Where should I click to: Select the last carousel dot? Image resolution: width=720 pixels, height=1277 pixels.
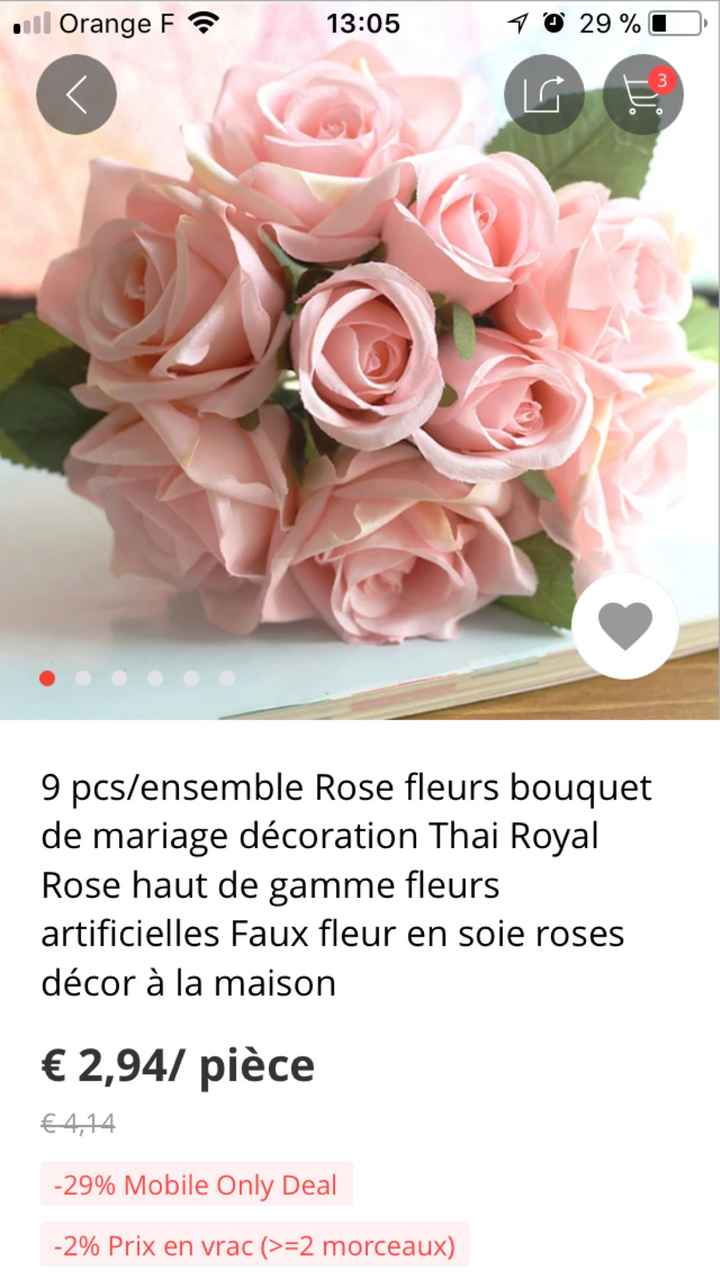coord(227,677)
